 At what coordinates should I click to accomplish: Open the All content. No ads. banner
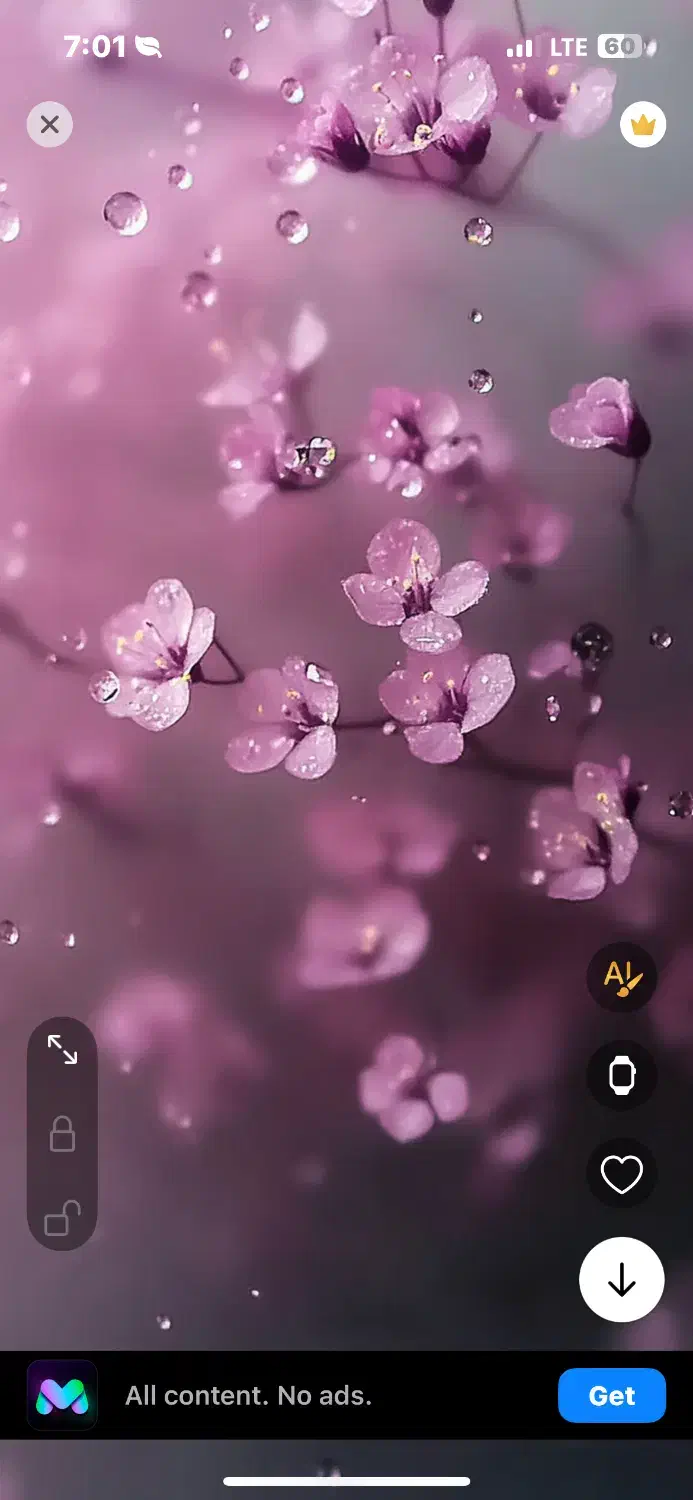point(248,1396)
